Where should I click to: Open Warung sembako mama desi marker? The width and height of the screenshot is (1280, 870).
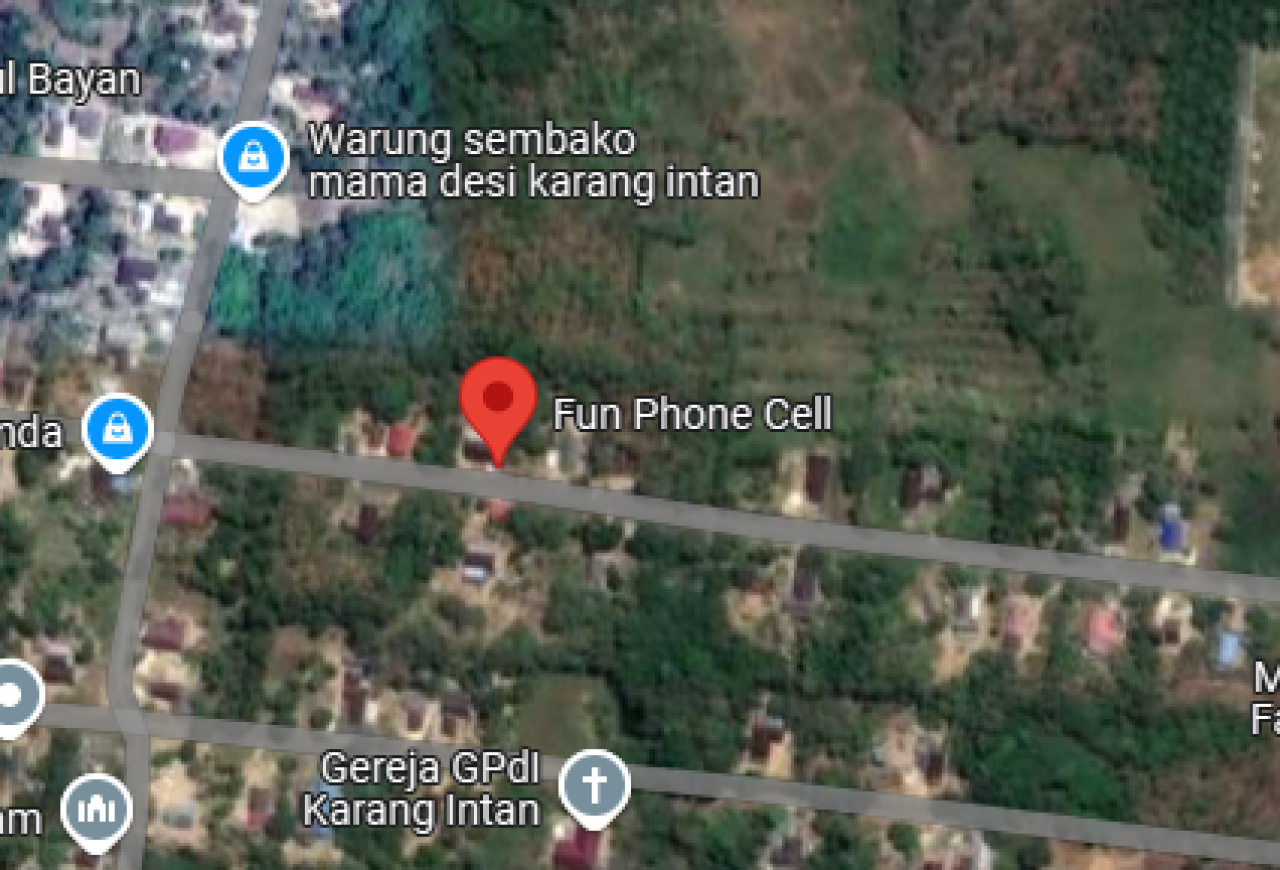click(x=254, y=159)
